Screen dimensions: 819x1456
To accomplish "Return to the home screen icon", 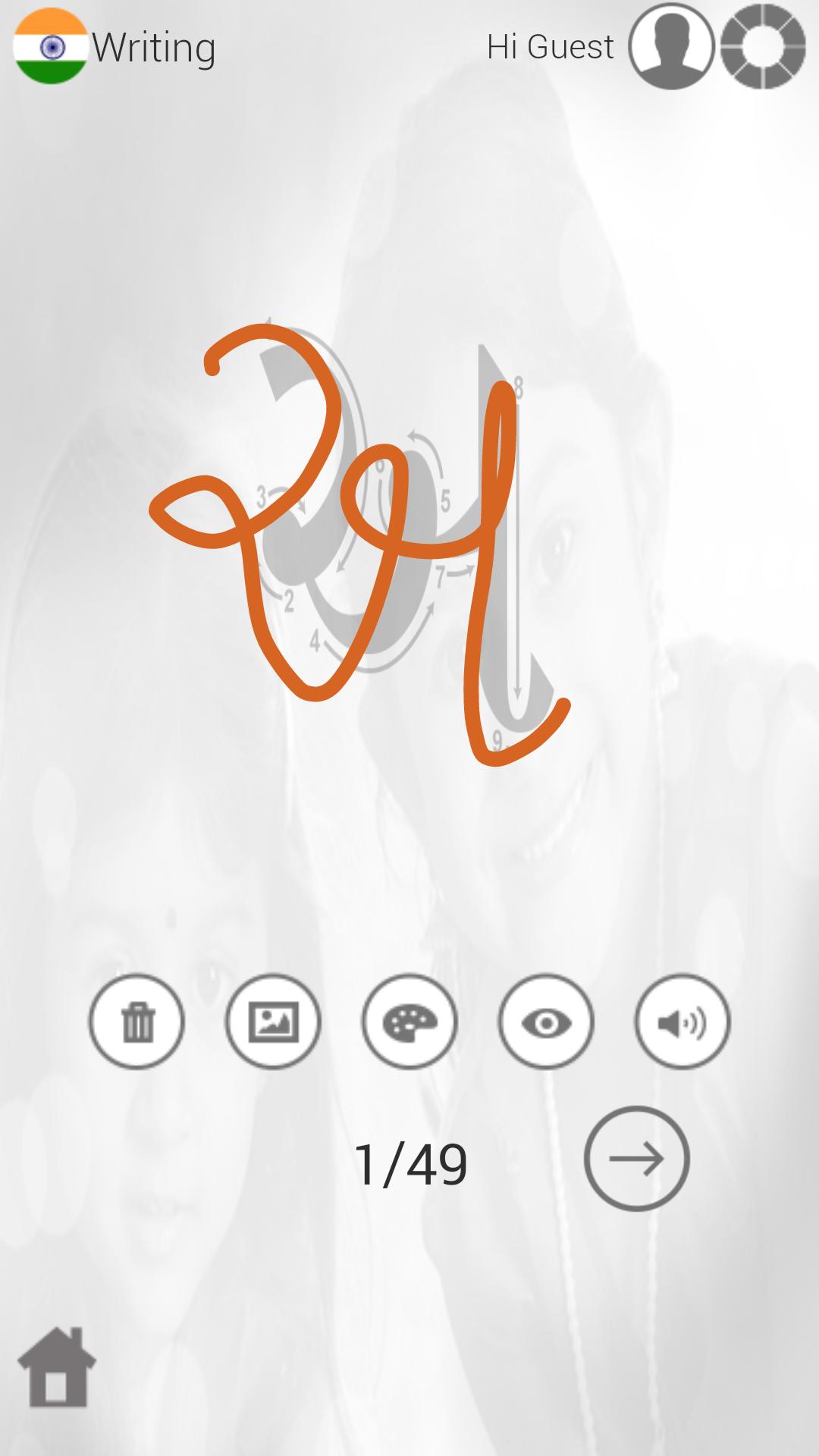I will coord(57,1367).
